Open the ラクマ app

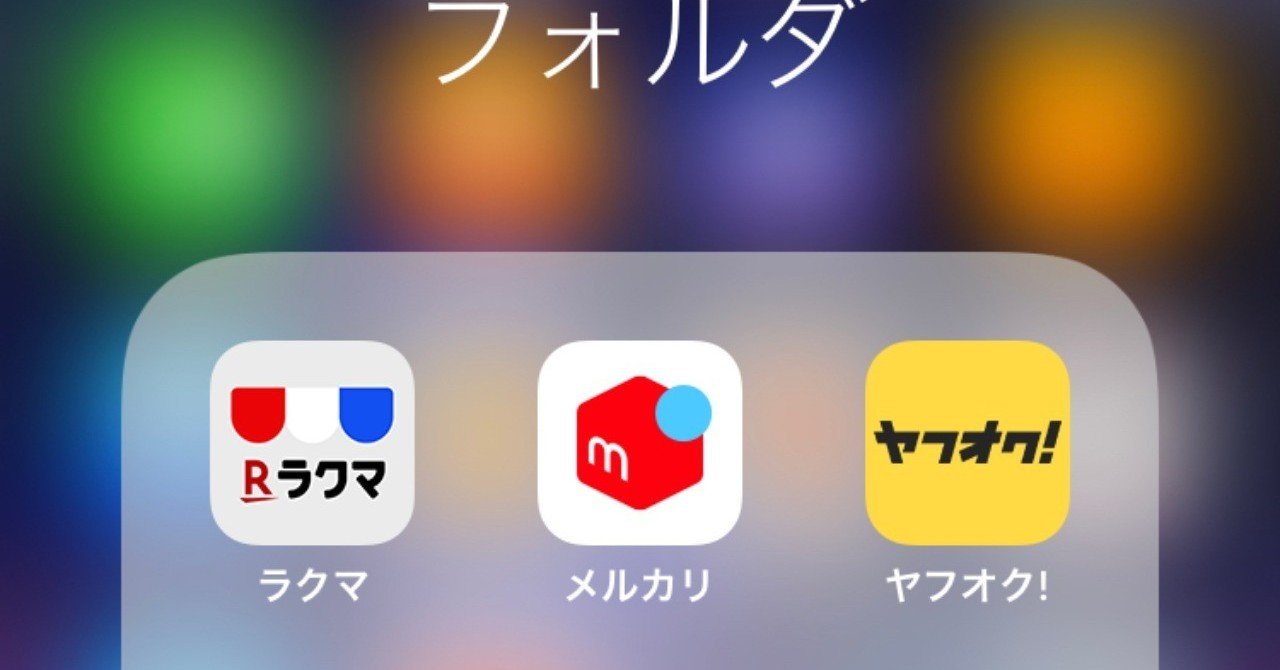312,443
